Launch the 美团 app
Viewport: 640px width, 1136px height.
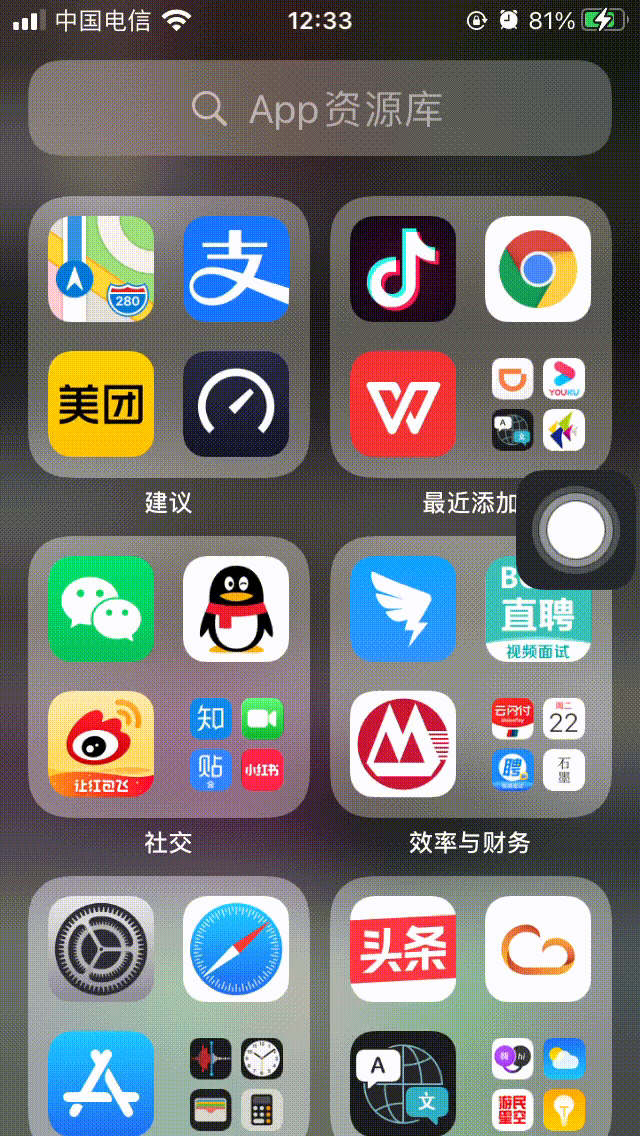click(101, 404)
